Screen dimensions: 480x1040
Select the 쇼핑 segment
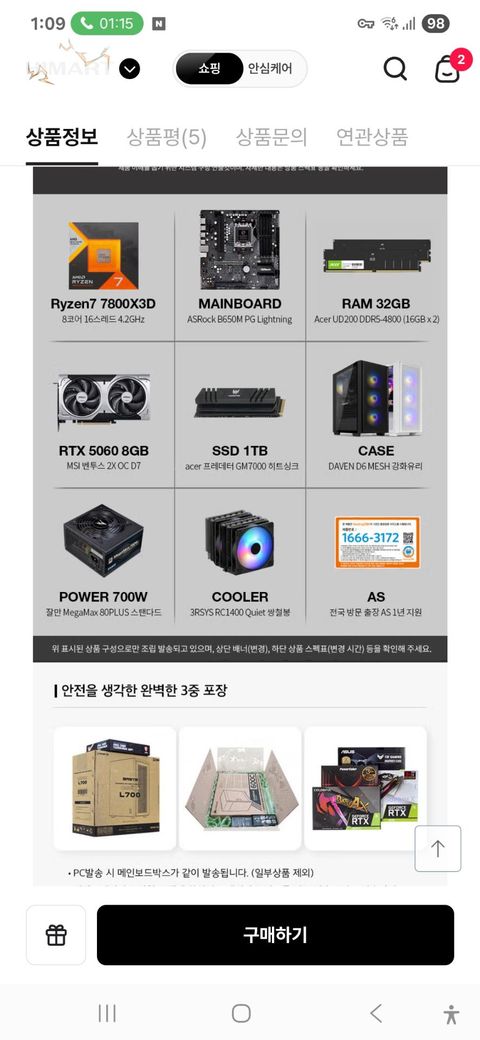click(210, 68)
